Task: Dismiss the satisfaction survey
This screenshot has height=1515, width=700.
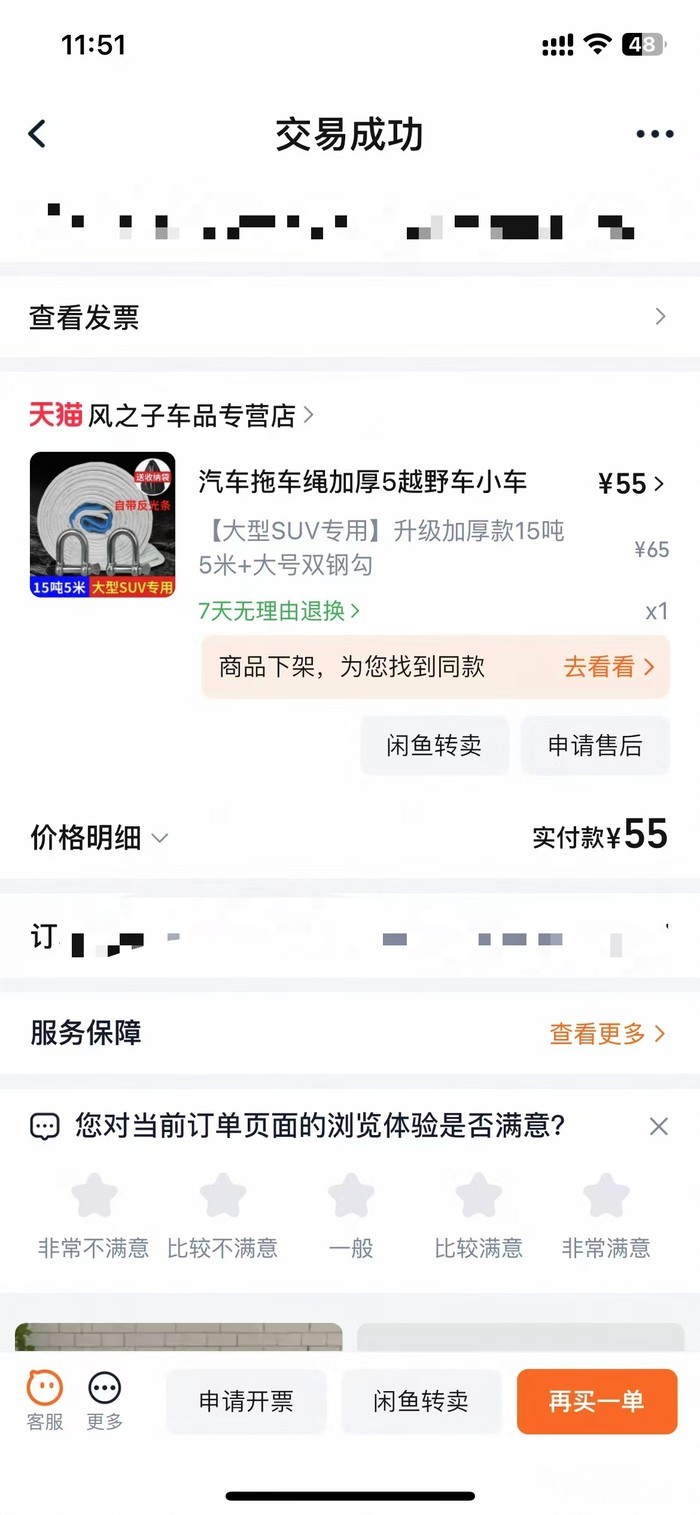Action: pyautogui.click(x=658, y=1127)
